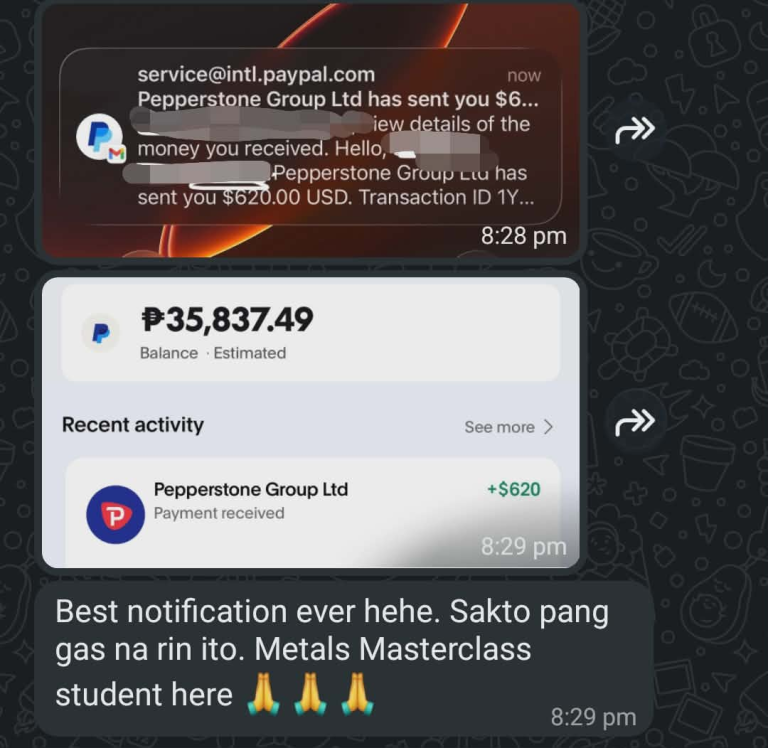Viewport: 768px width, 748px height.
Task: Open the PayPal balance screenshot image
Action: [x=310, y=420]
